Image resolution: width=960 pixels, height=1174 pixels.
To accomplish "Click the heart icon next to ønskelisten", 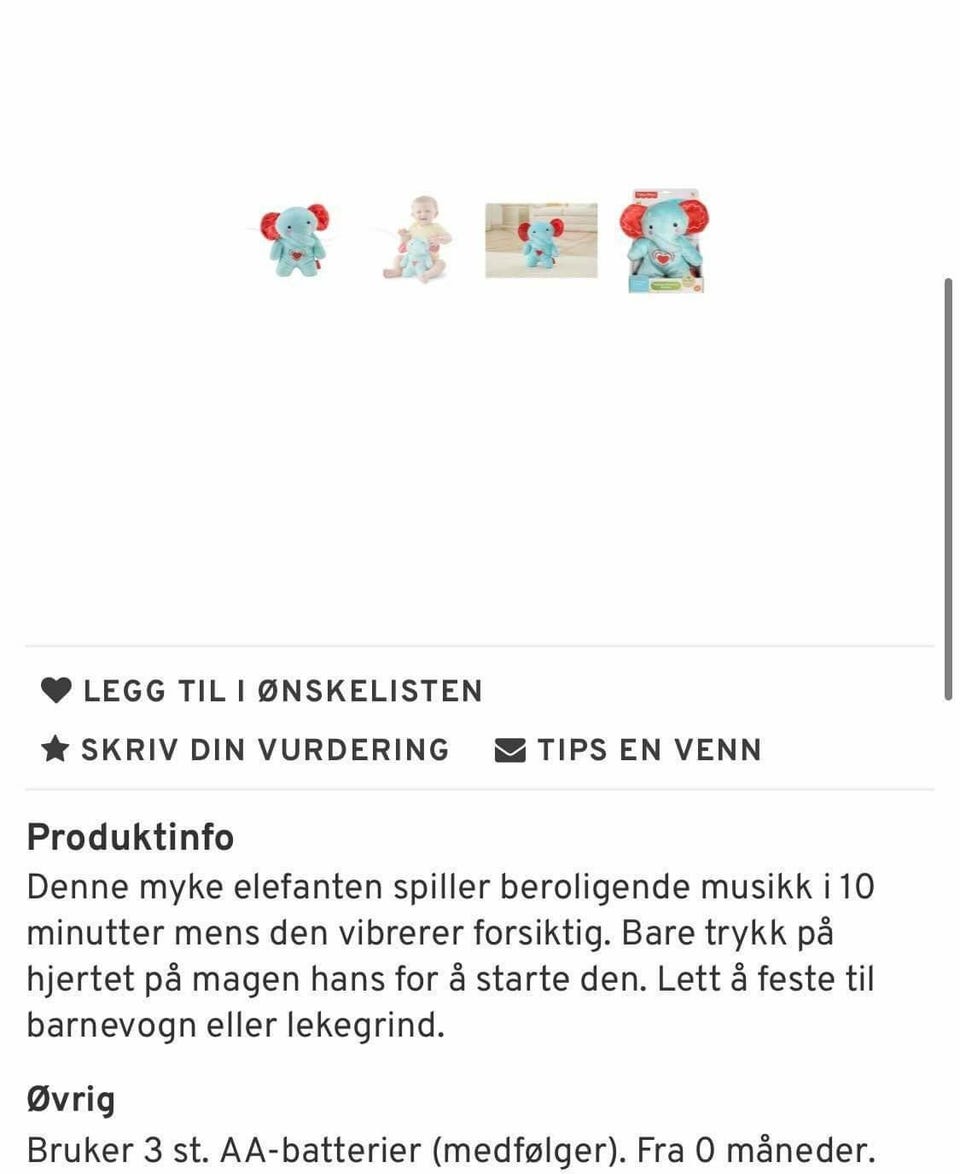I will [56, 690].
